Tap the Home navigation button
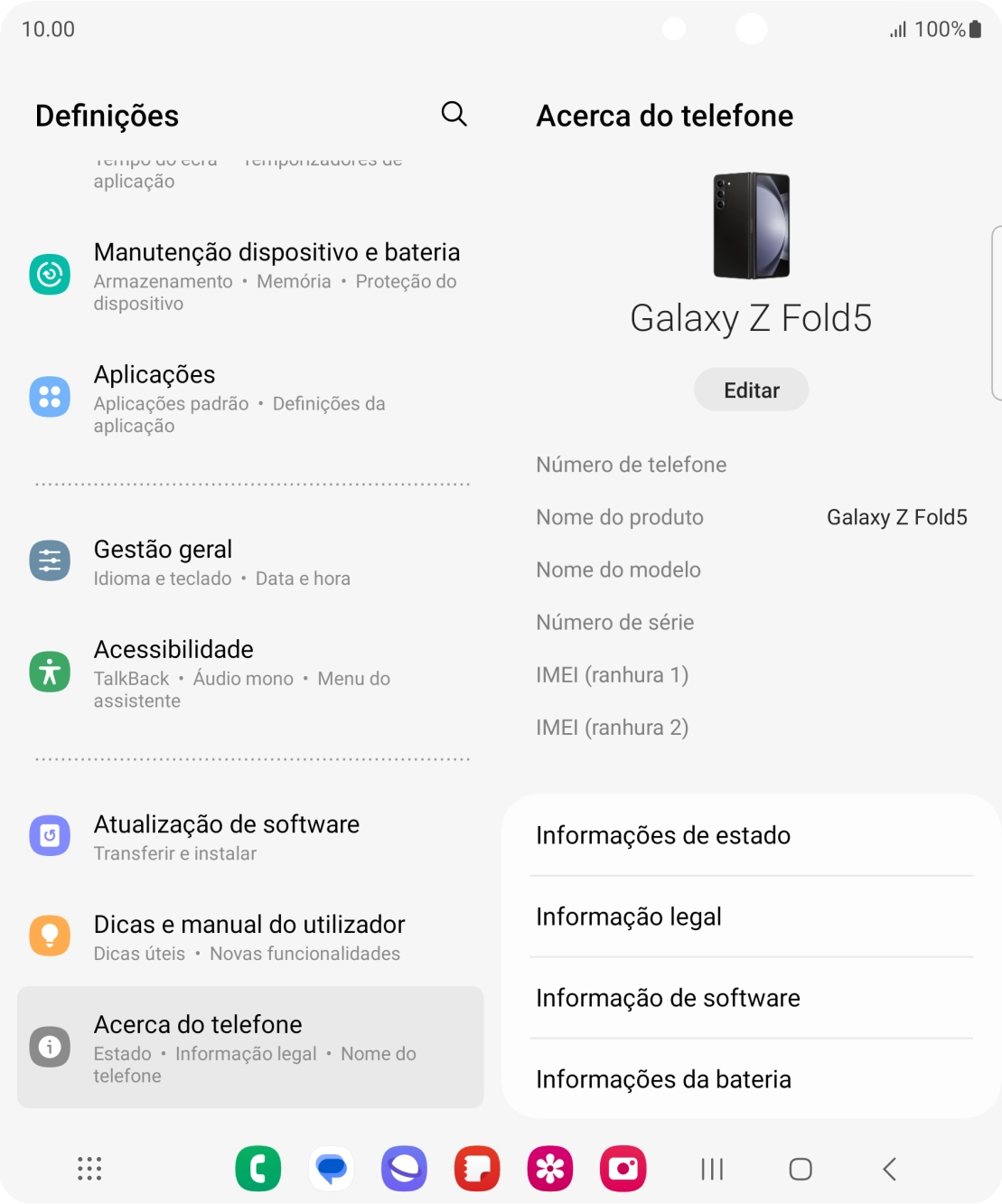Screen dimensions: 1002x1204 (801, 1168)
